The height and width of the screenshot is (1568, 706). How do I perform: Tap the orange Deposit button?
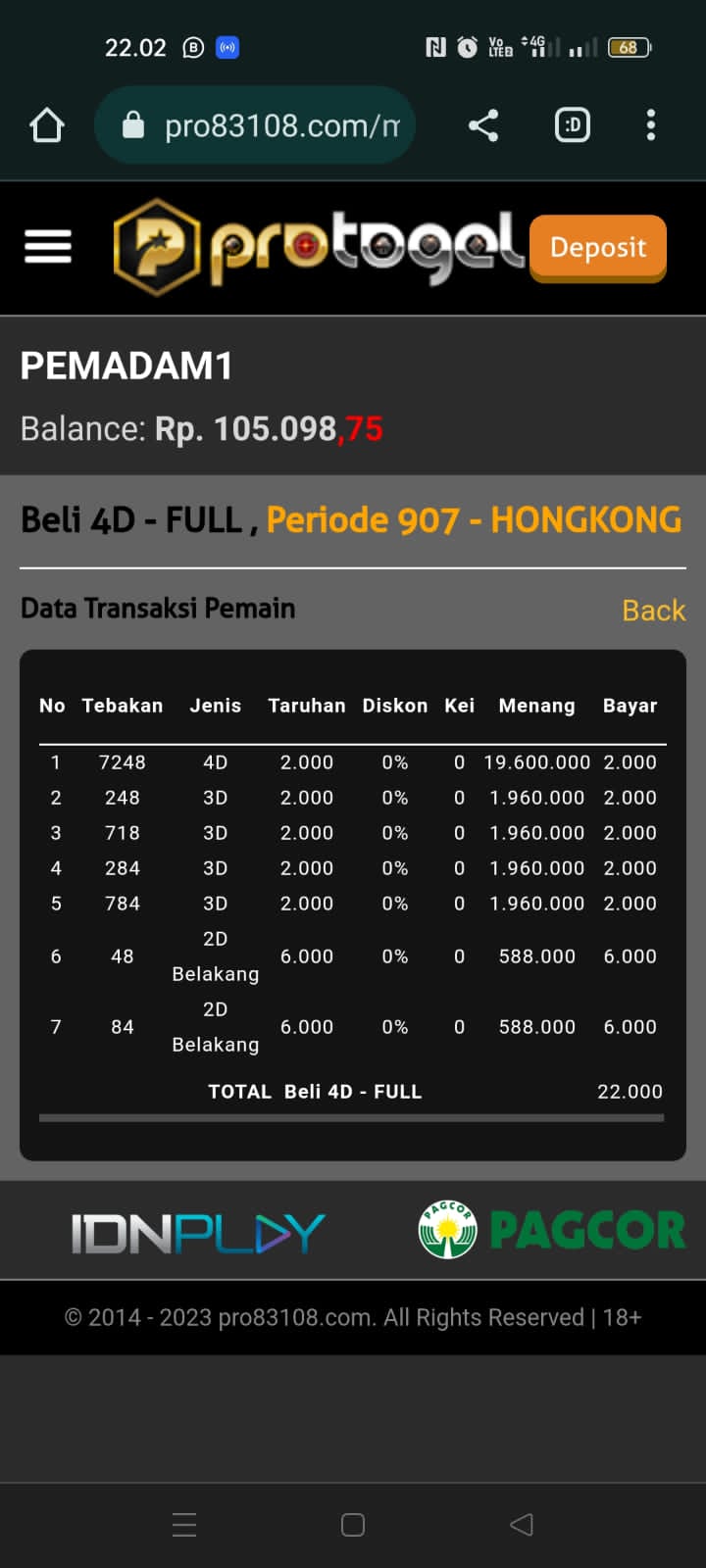pos(598,247)
